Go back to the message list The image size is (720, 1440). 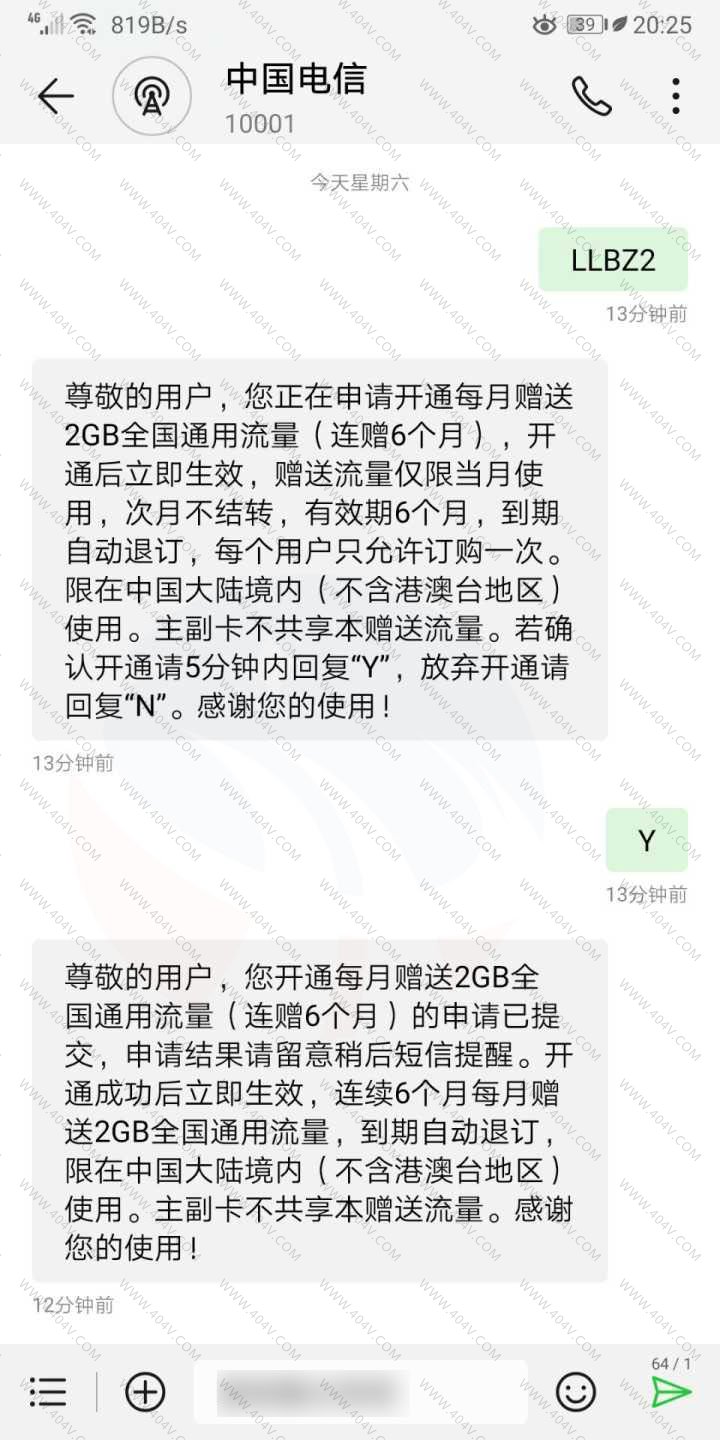[56, 96]
